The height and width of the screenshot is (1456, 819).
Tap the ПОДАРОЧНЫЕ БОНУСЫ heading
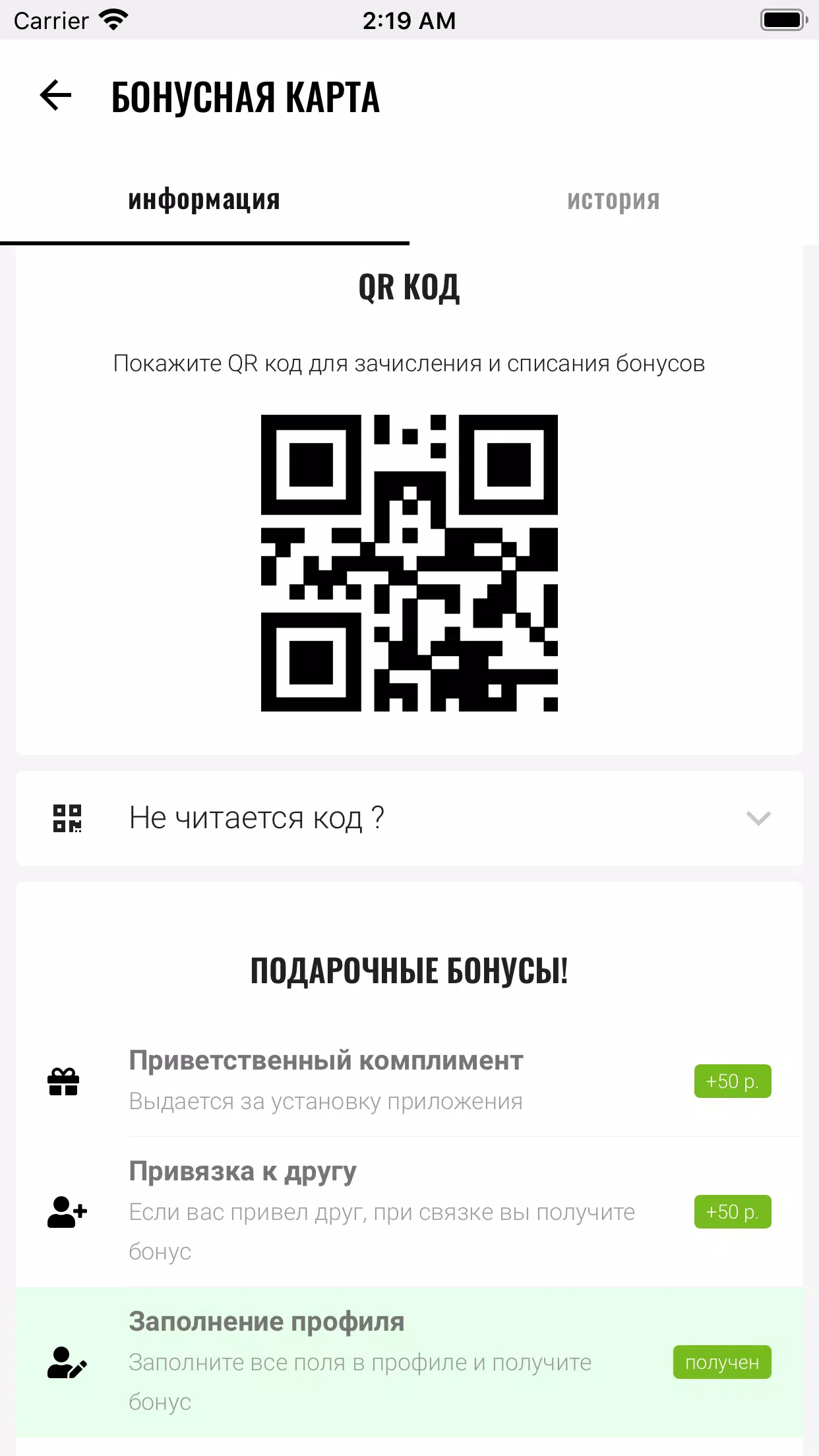pos(409,971)
